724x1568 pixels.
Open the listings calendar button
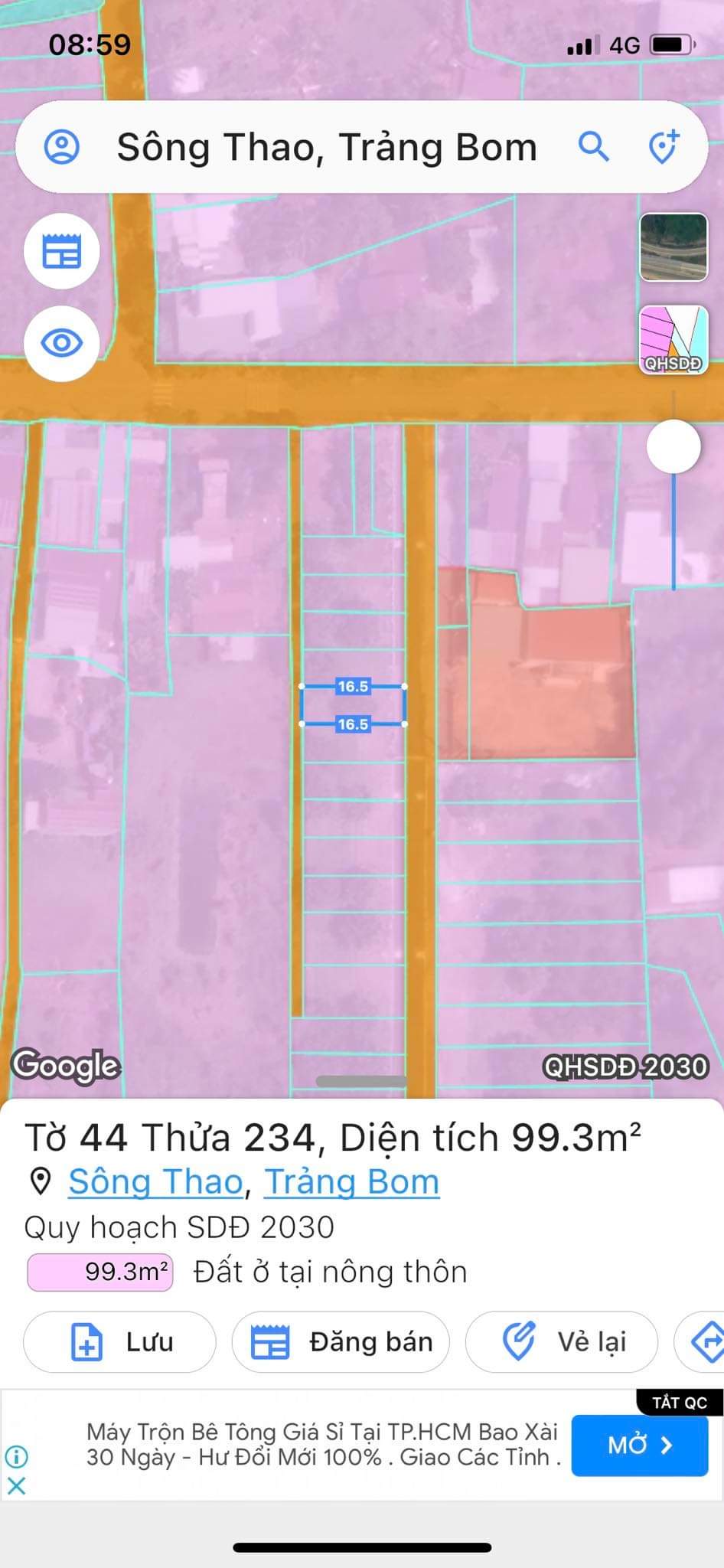coord(61,251)
